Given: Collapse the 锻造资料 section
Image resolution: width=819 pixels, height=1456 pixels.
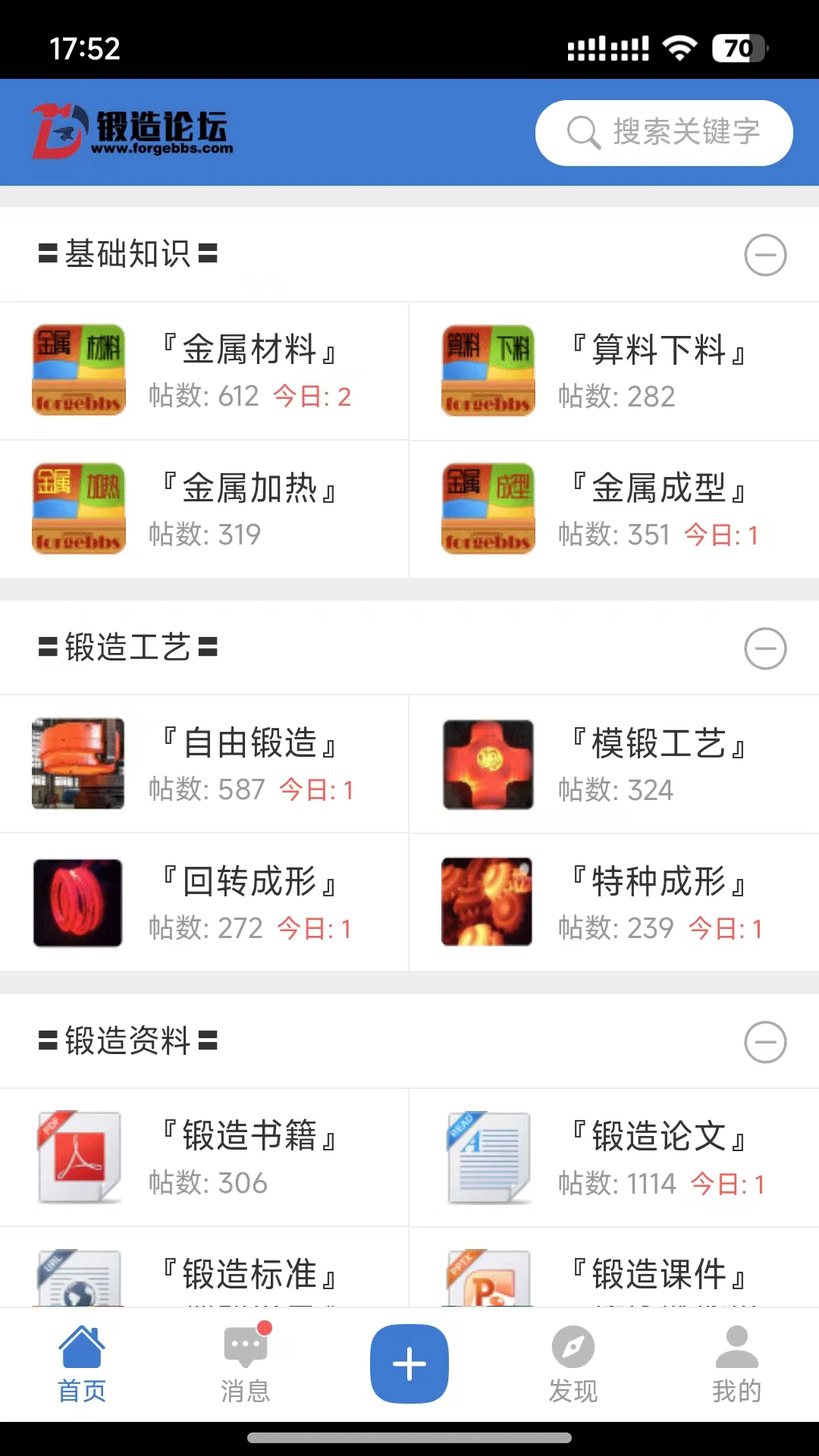Looking at the screenshot, I should point(766,1041).
